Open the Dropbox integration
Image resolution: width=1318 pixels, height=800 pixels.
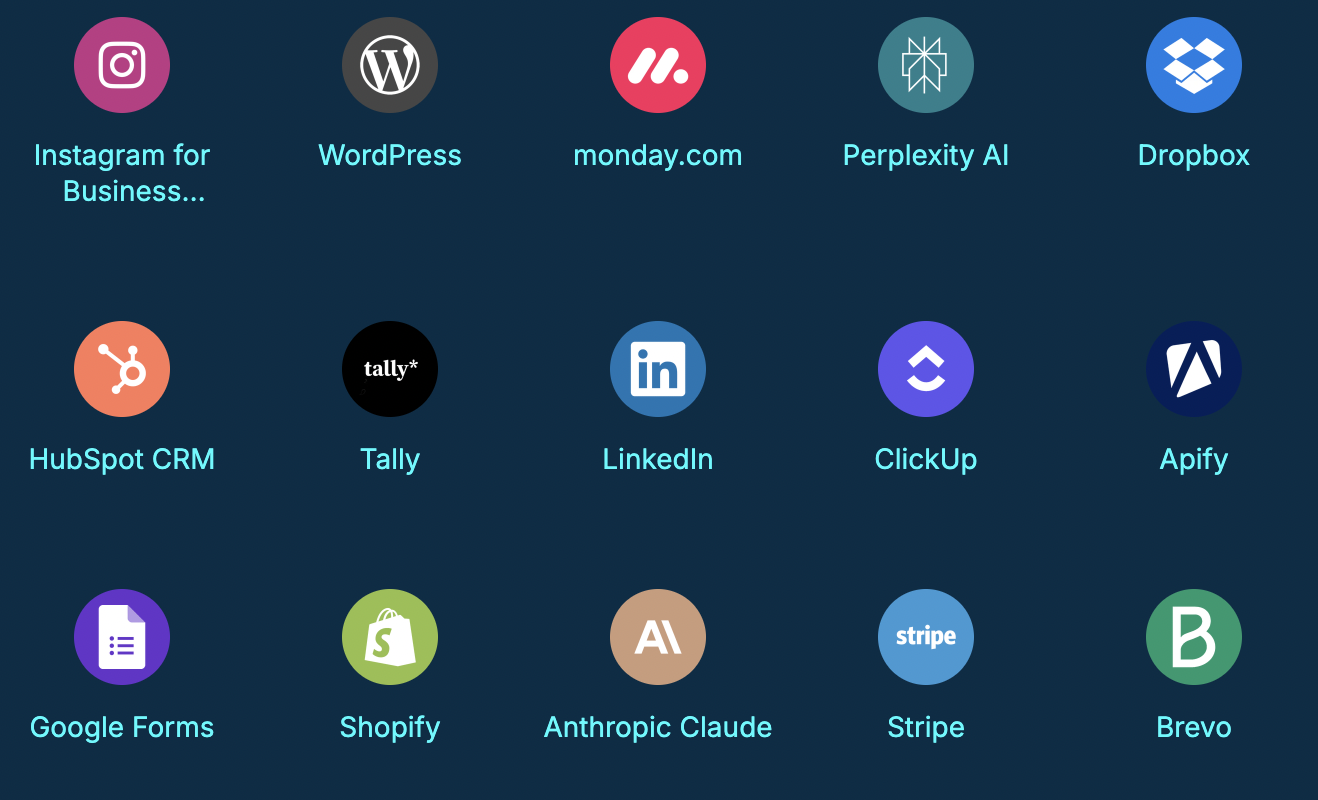pyautogui.click(x=1194, y=65)
